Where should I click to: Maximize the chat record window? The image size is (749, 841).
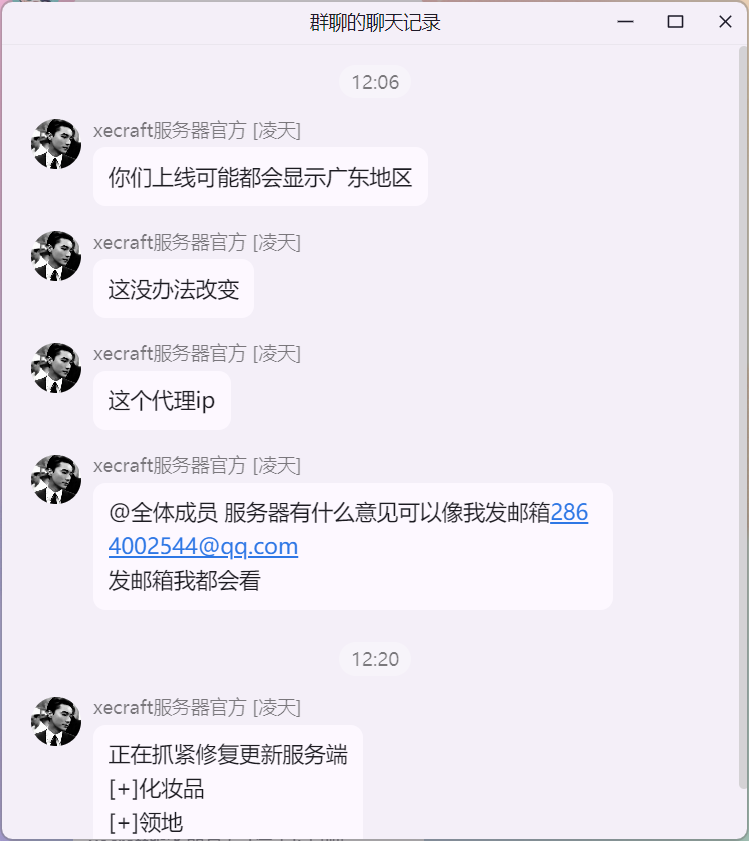point(675,22)
